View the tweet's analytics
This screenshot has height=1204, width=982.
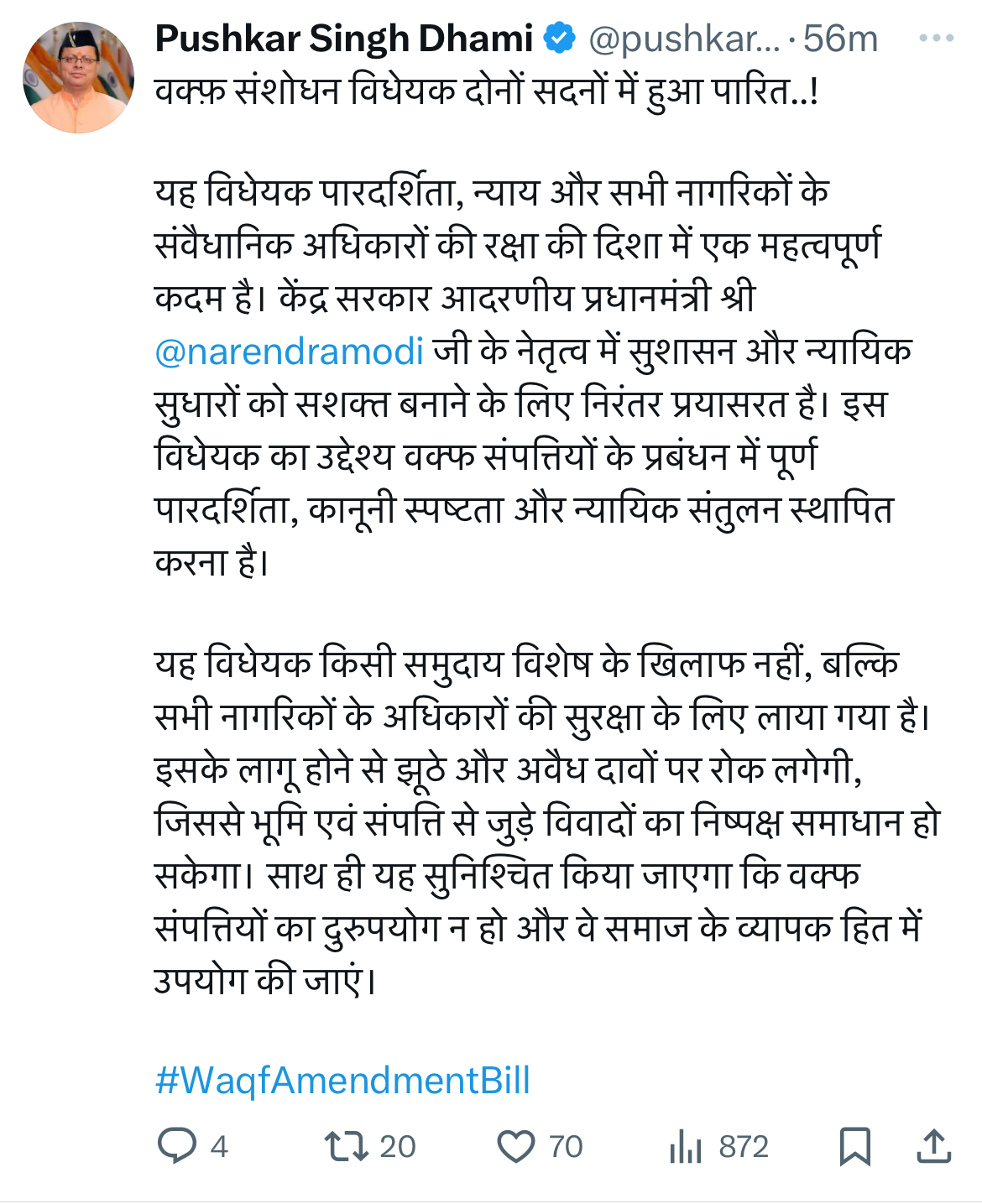pyautogui.click(x=718, y=1146)
